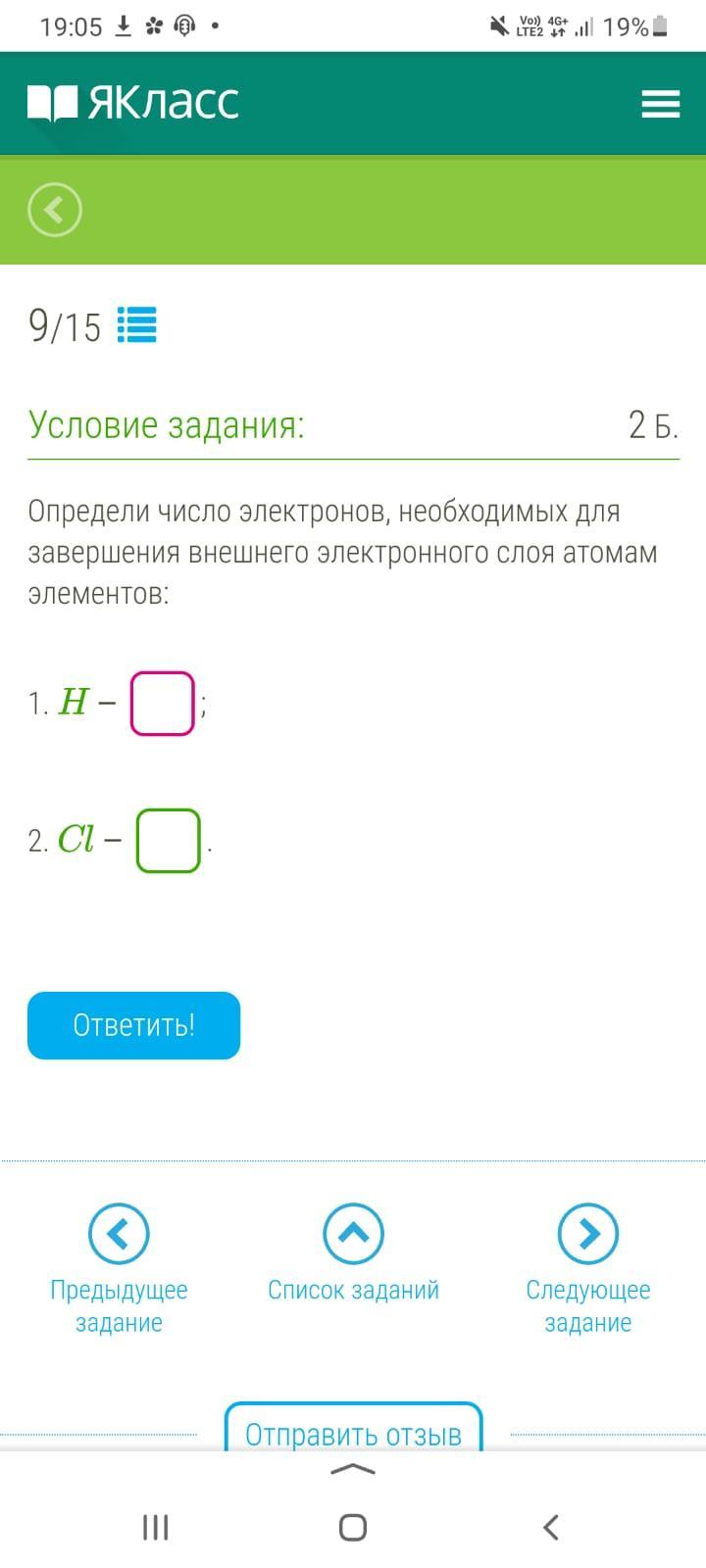Image resolution: width=706 pixels, height=1568 pixels.
Task: Open recent apps from the navigation bar
Action: [156, 1526]
